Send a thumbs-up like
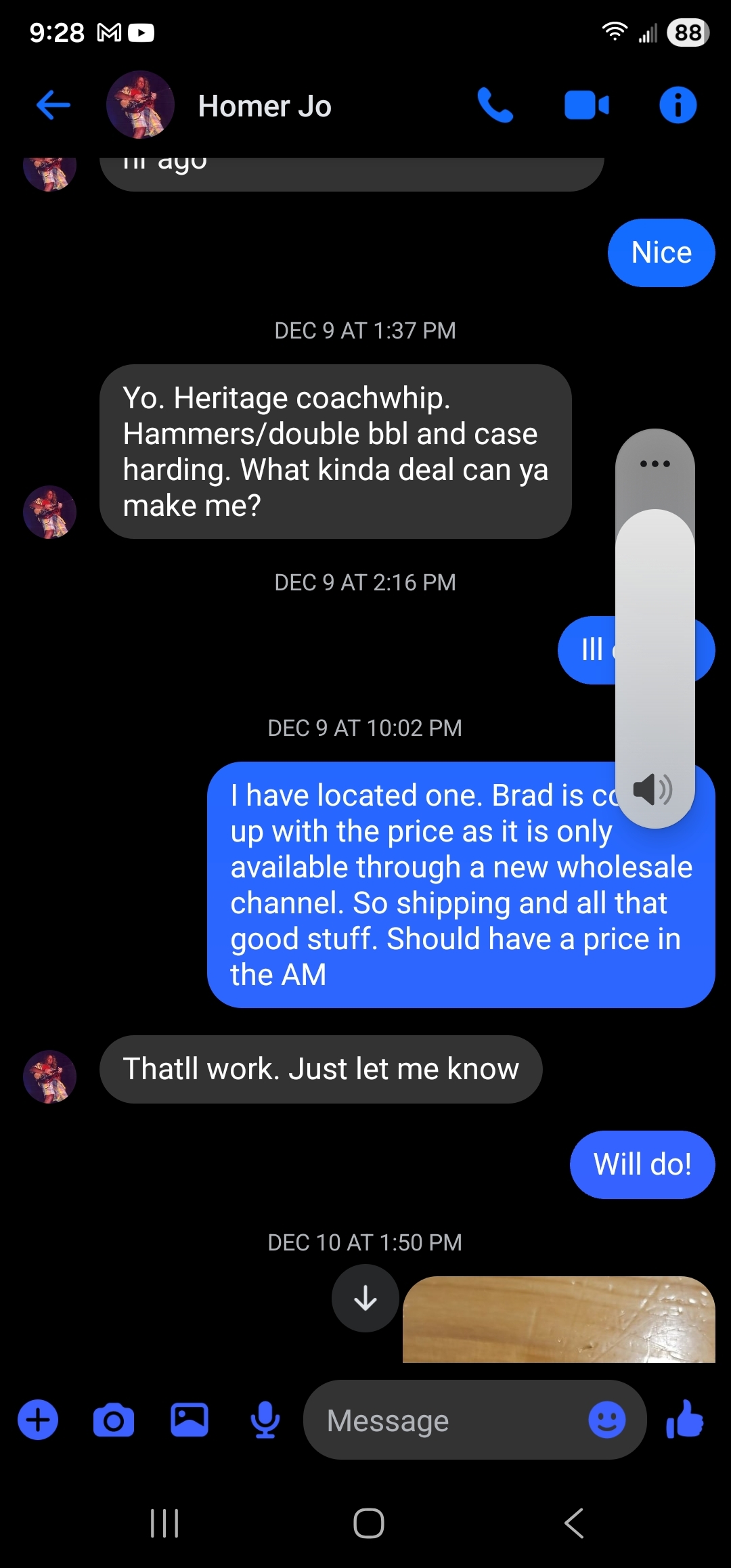 click(685, 1420)
